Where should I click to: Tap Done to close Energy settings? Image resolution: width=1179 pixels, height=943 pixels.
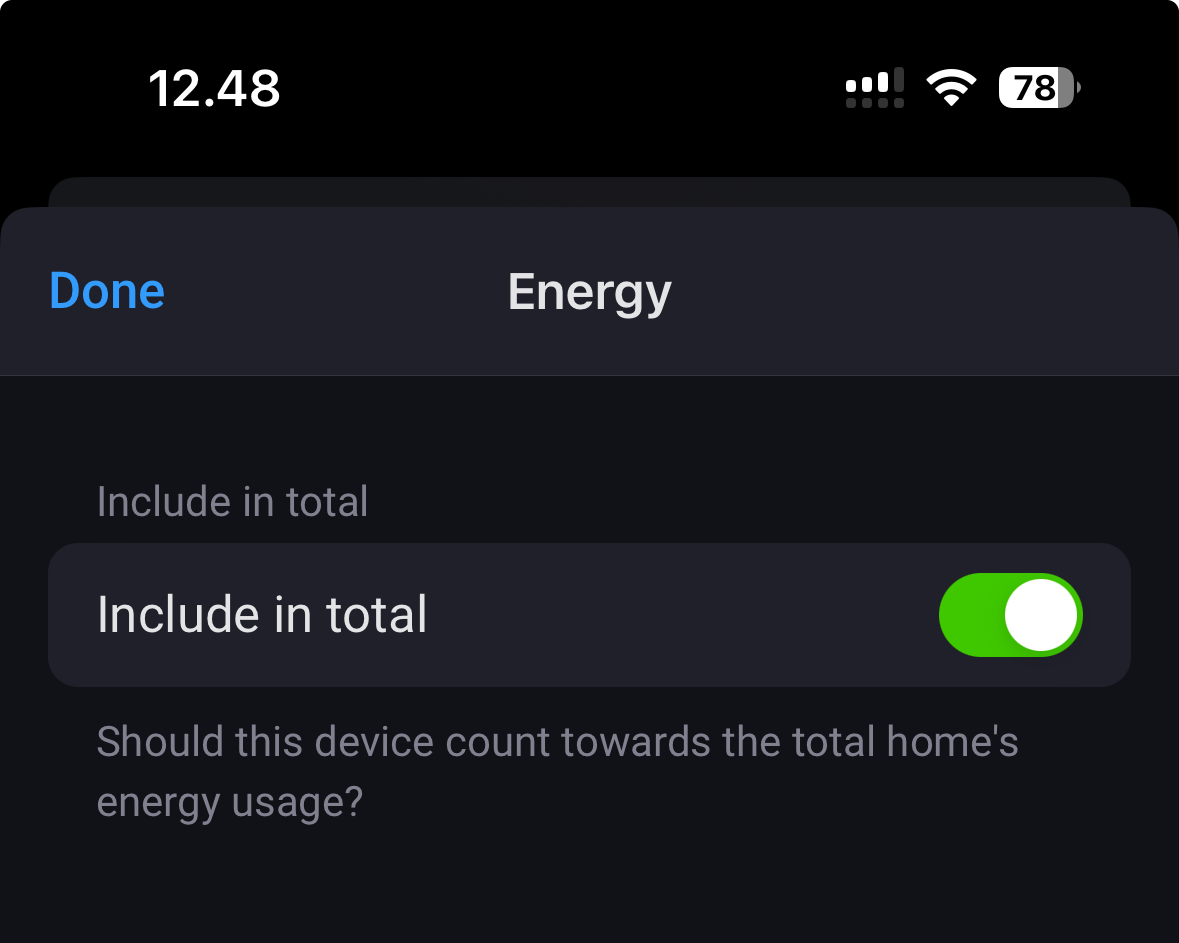[107, 291]
